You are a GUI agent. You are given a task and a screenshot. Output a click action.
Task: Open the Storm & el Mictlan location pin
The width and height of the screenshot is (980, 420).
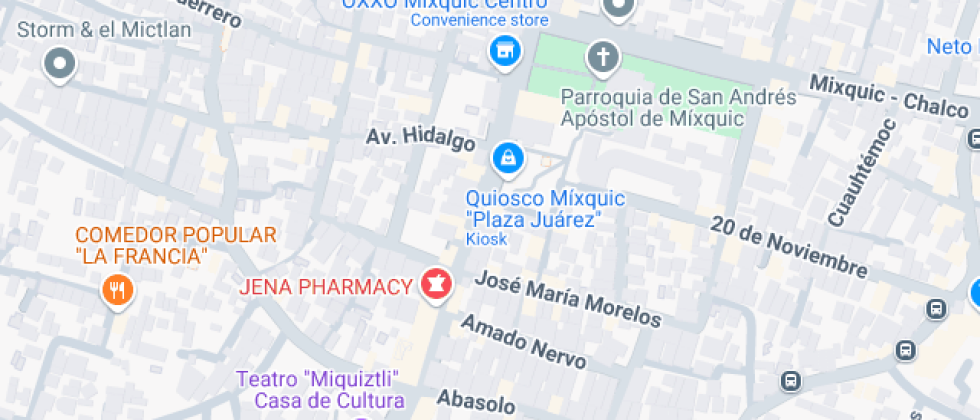click(60, 65)
